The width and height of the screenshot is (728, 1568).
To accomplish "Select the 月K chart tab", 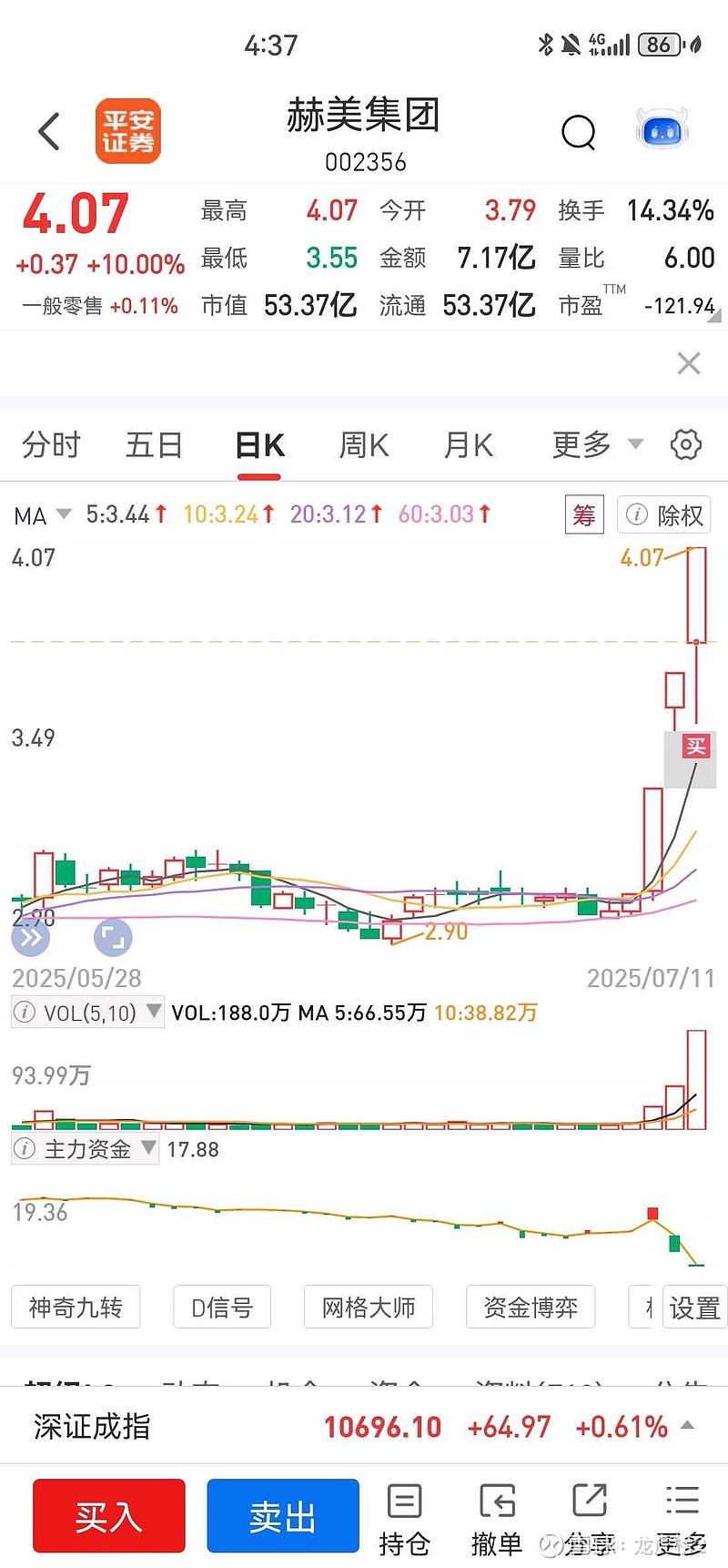I will pos(469,445).
